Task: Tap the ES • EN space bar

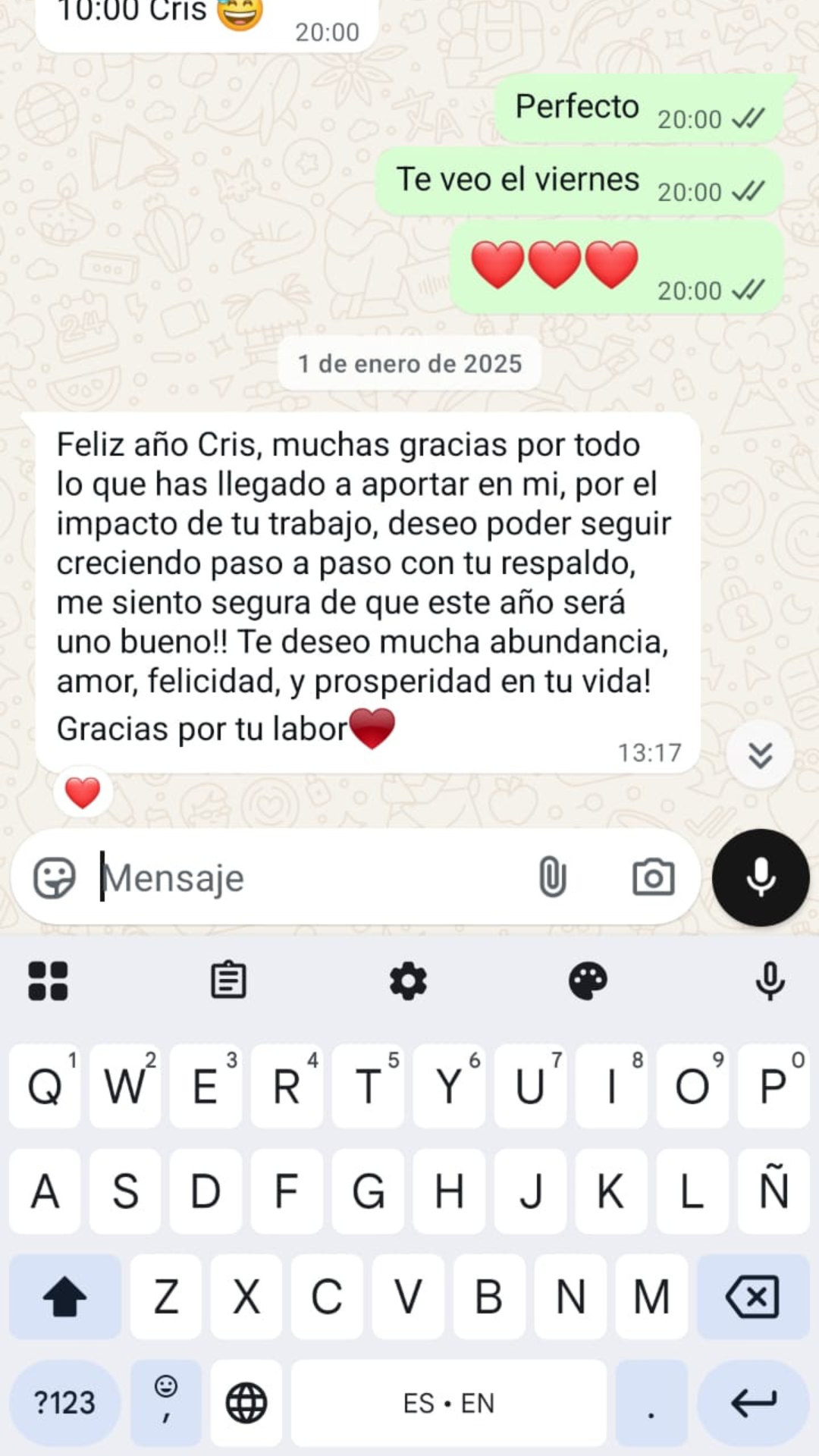Action: 449,1403
